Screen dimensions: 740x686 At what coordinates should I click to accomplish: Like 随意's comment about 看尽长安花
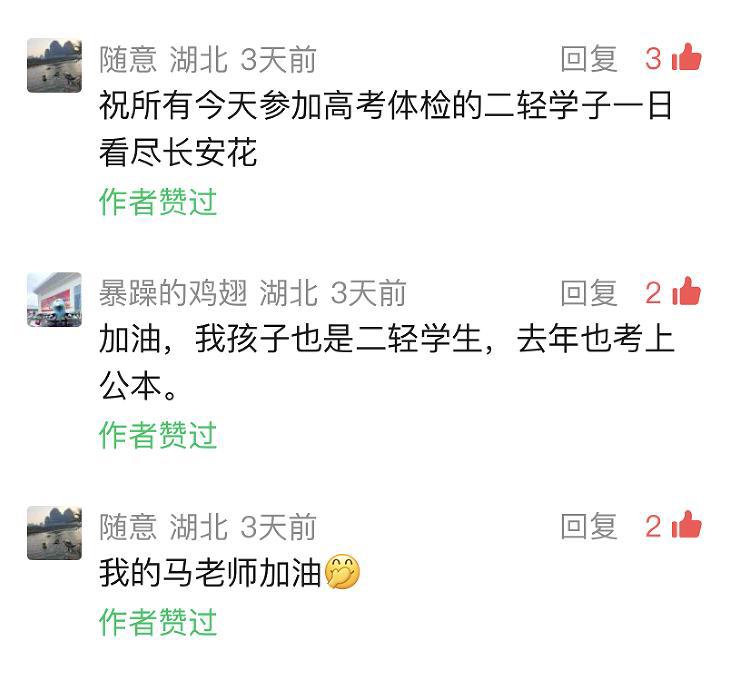(686, 59)
